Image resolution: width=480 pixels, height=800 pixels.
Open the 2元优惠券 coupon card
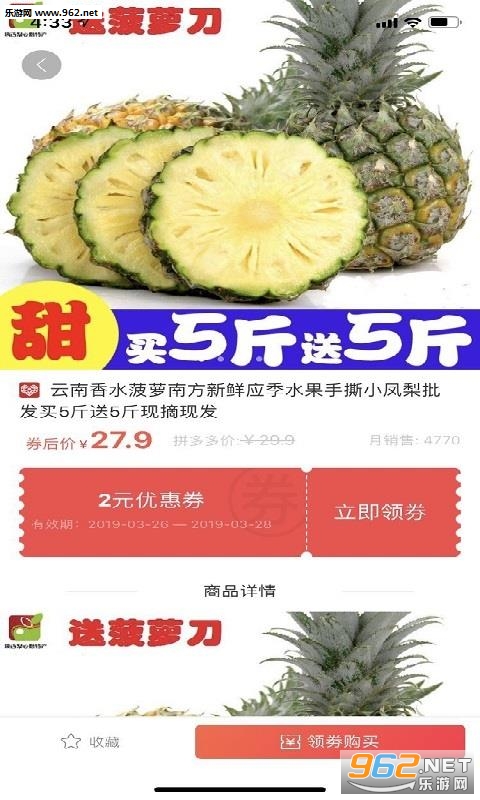click(163, 512)
